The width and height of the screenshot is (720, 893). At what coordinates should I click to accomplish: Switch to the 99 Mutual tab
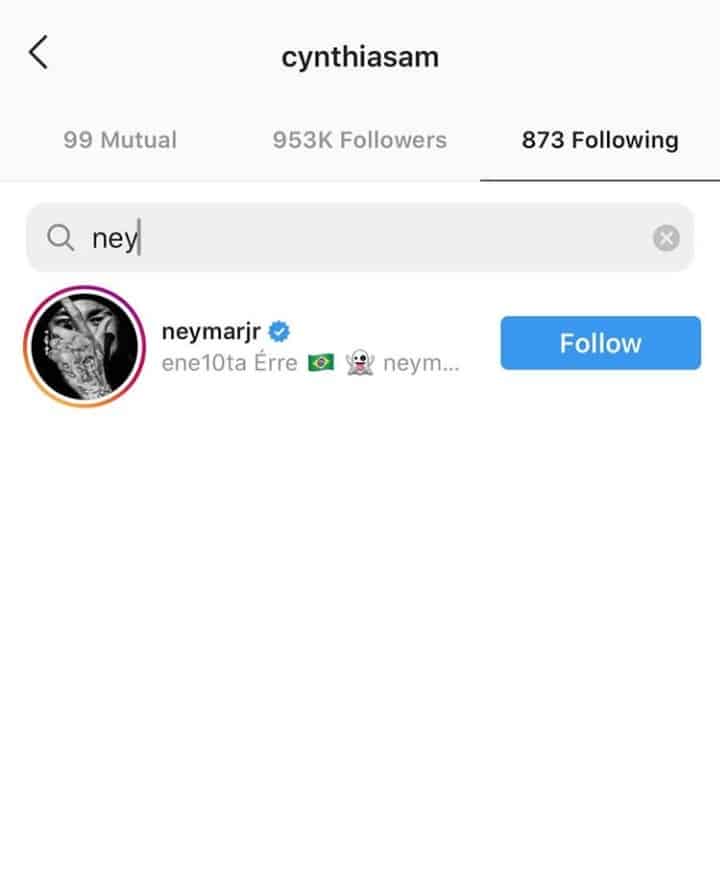pos(120,140)
